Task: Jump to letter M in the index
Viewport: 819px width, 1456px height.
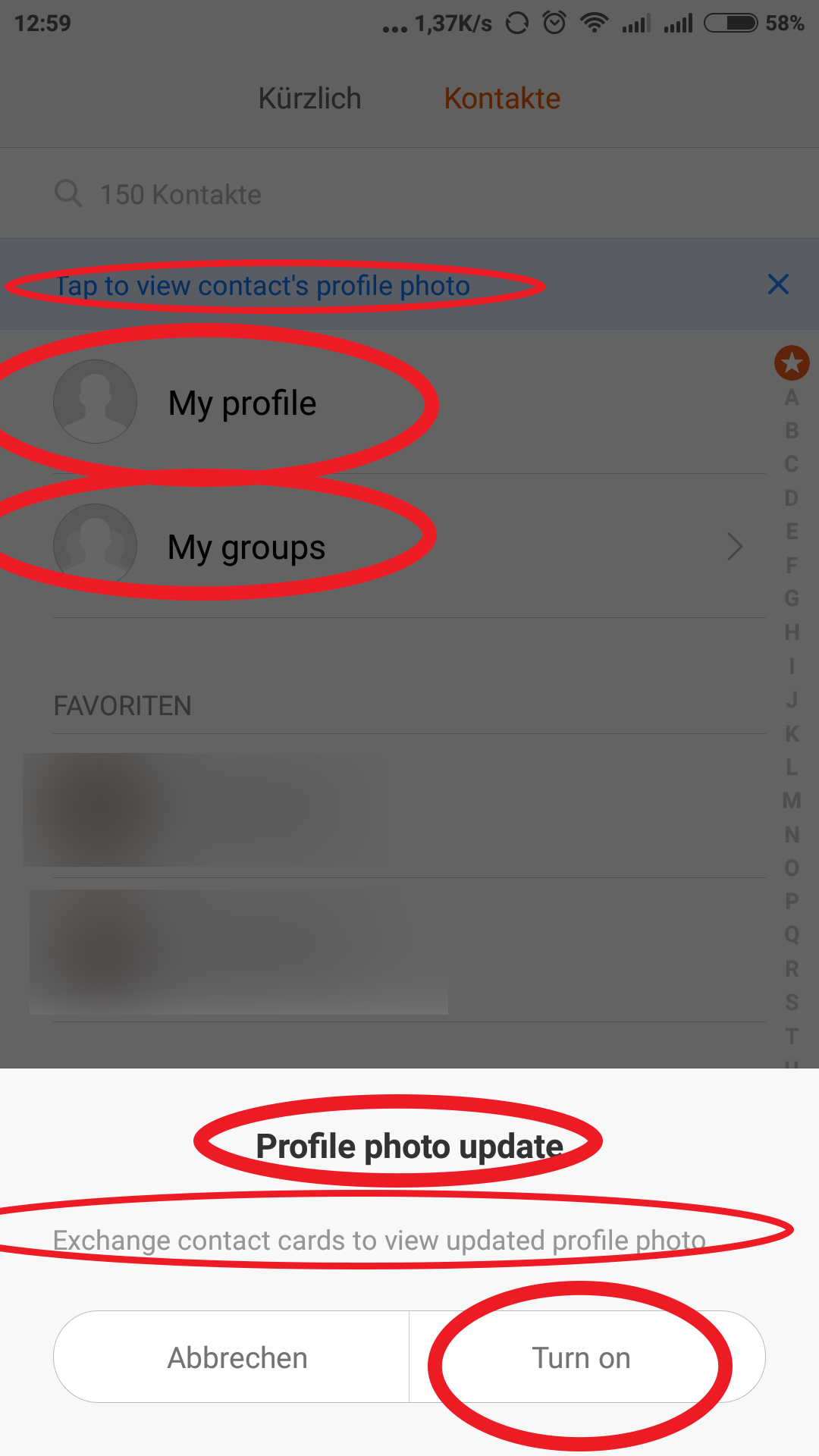Action: pos(792,800)
